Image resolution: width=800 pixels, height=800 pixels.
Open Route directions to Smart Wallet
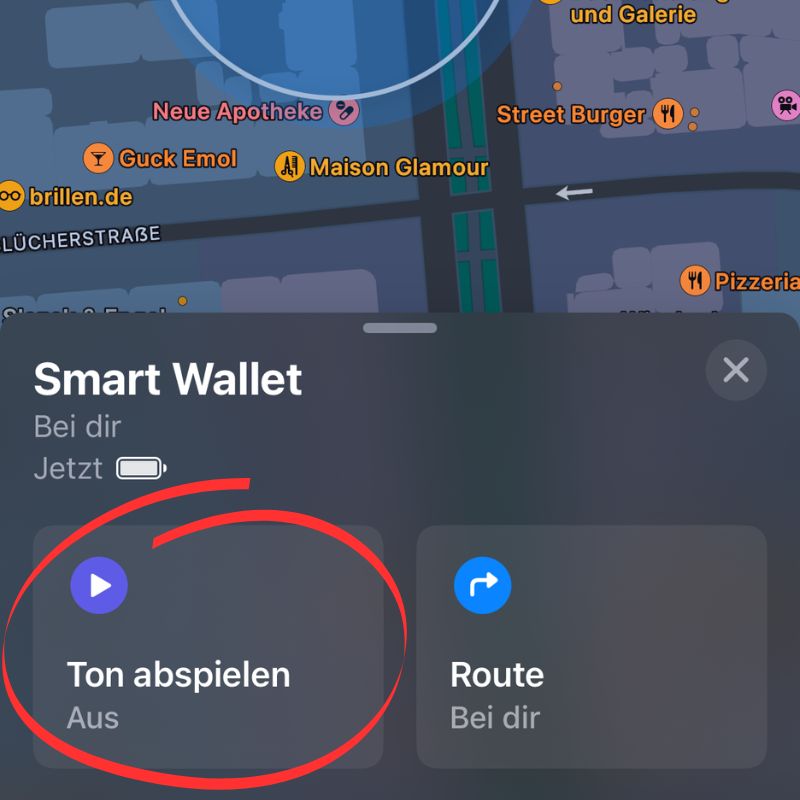[x=591, y=646]
